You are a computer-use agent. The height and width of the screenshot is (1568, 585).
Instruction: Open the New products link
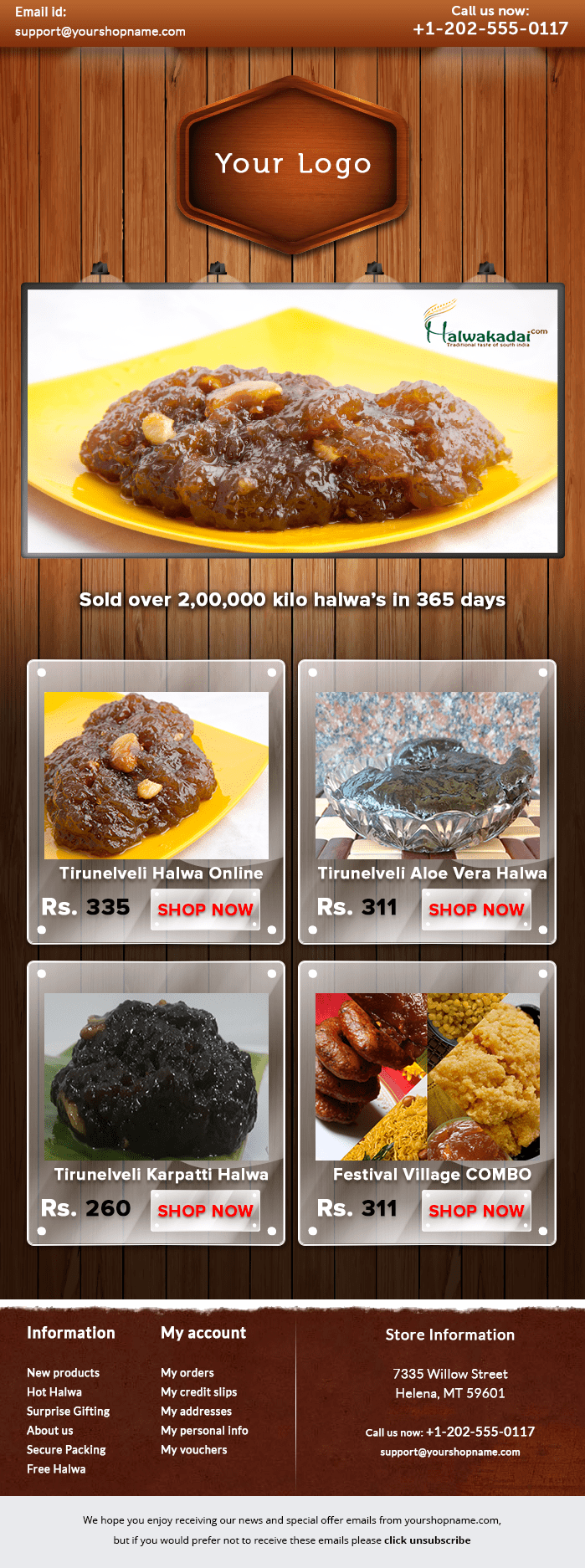click(x=63, y=1372)
